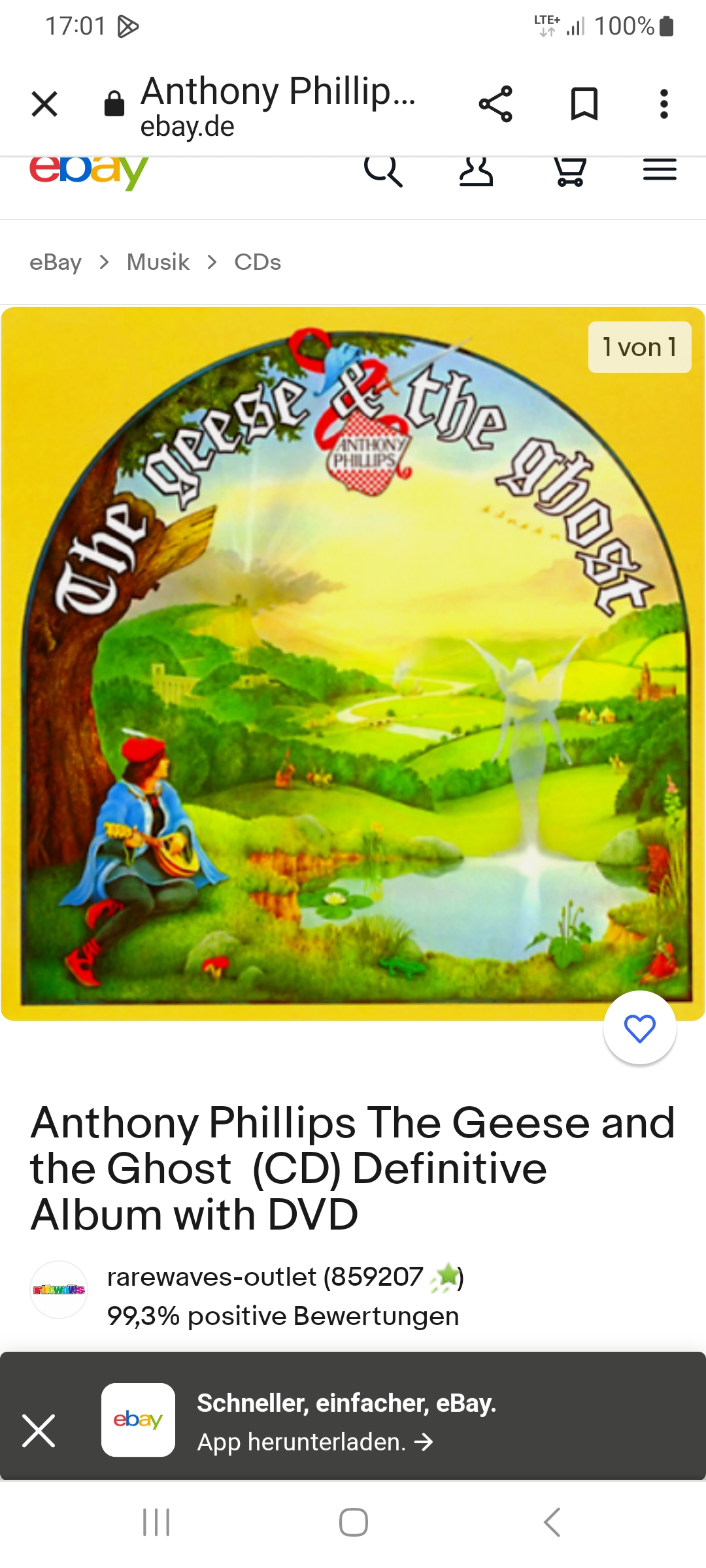
Task: Open the eBay hamburger menu
Action: [660, 172]
